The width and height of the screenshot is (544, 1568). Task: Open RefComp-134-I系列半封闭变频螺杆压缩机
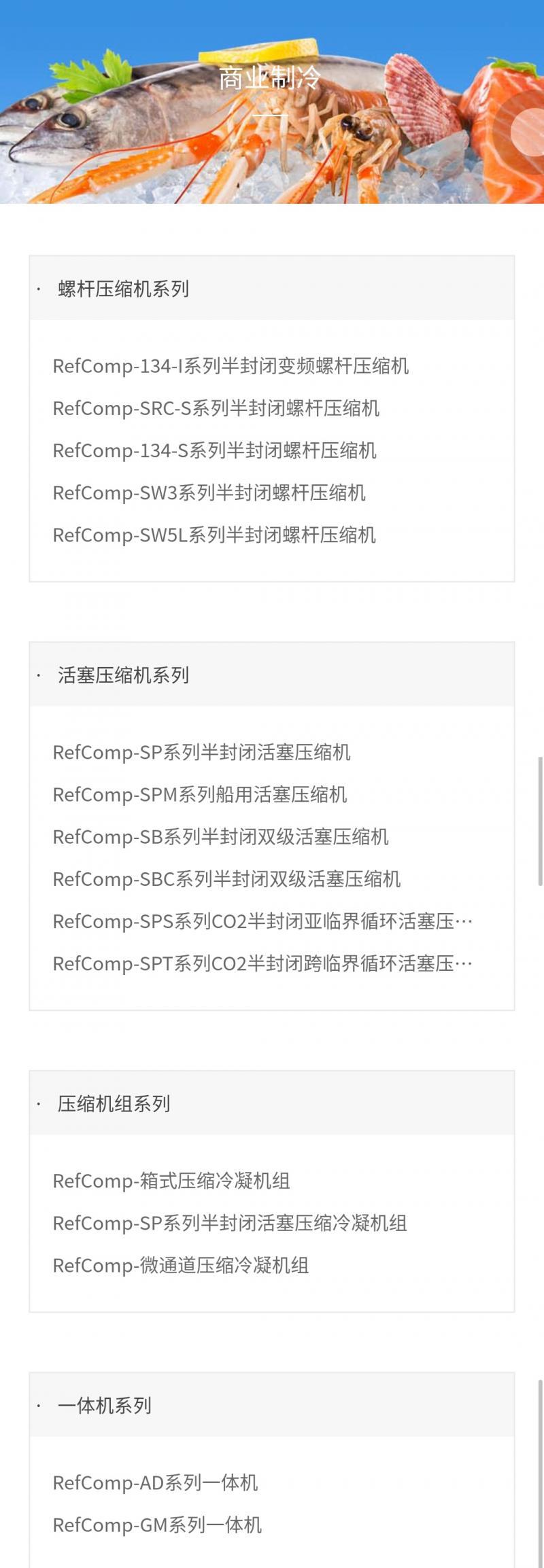[231, 366]
